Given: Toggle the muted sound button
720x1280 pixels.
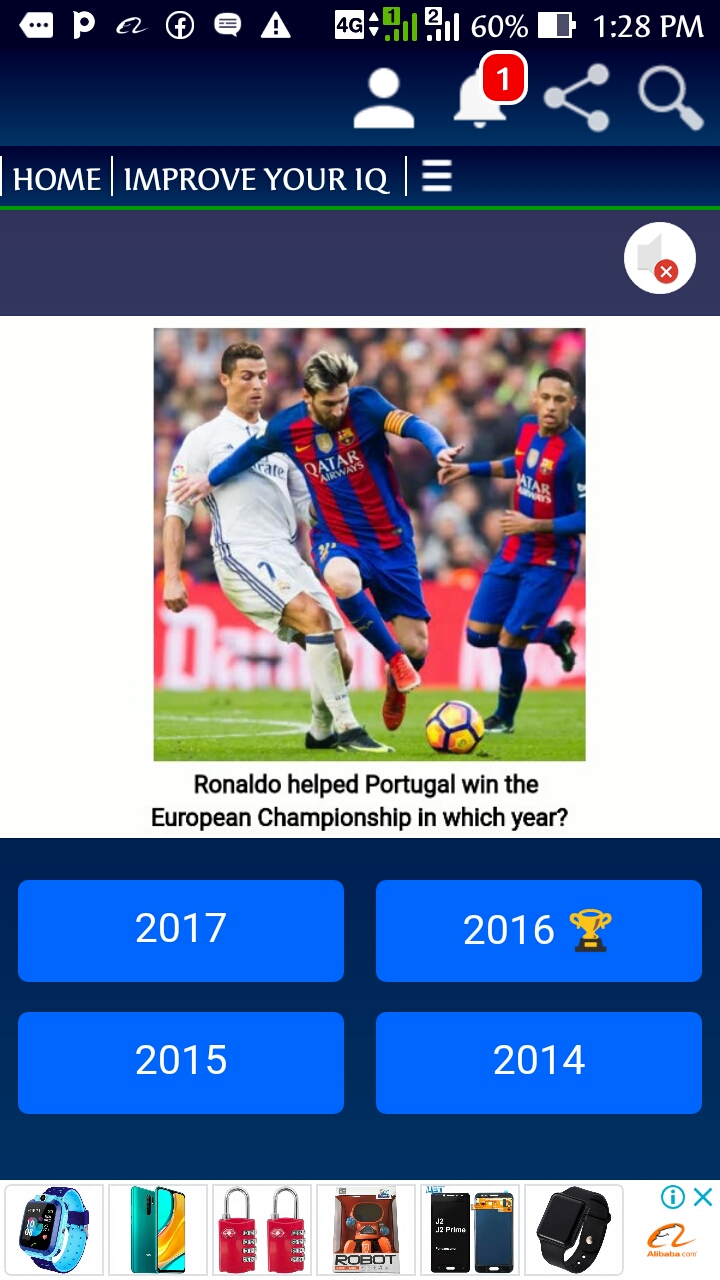Looking at the screenshot, I should point(660,258).
